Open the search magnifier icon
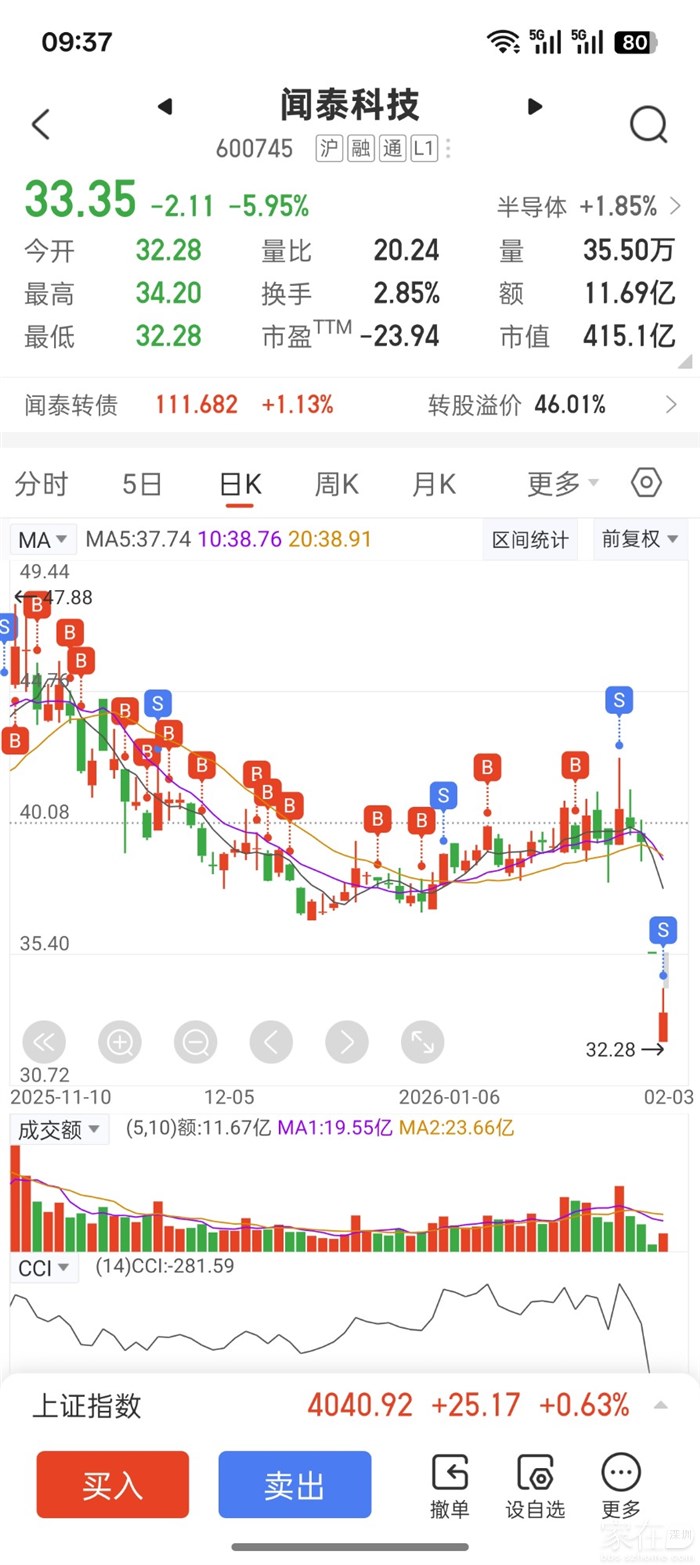 (x=649, y=125)
